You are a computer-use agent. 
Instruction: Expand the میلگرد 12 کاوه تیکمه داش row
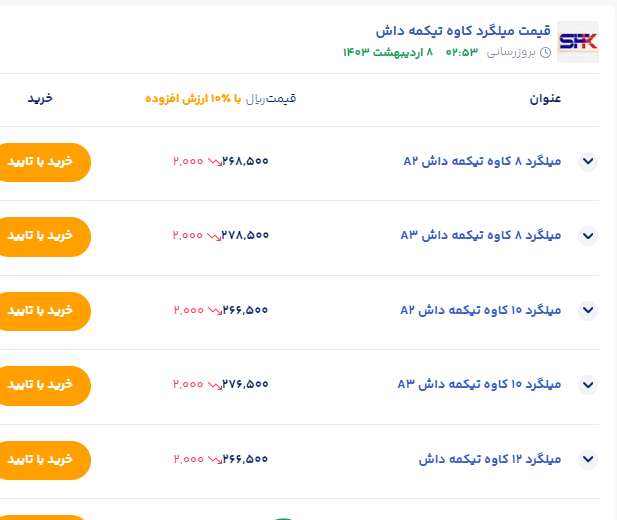(x=588, y=460)
